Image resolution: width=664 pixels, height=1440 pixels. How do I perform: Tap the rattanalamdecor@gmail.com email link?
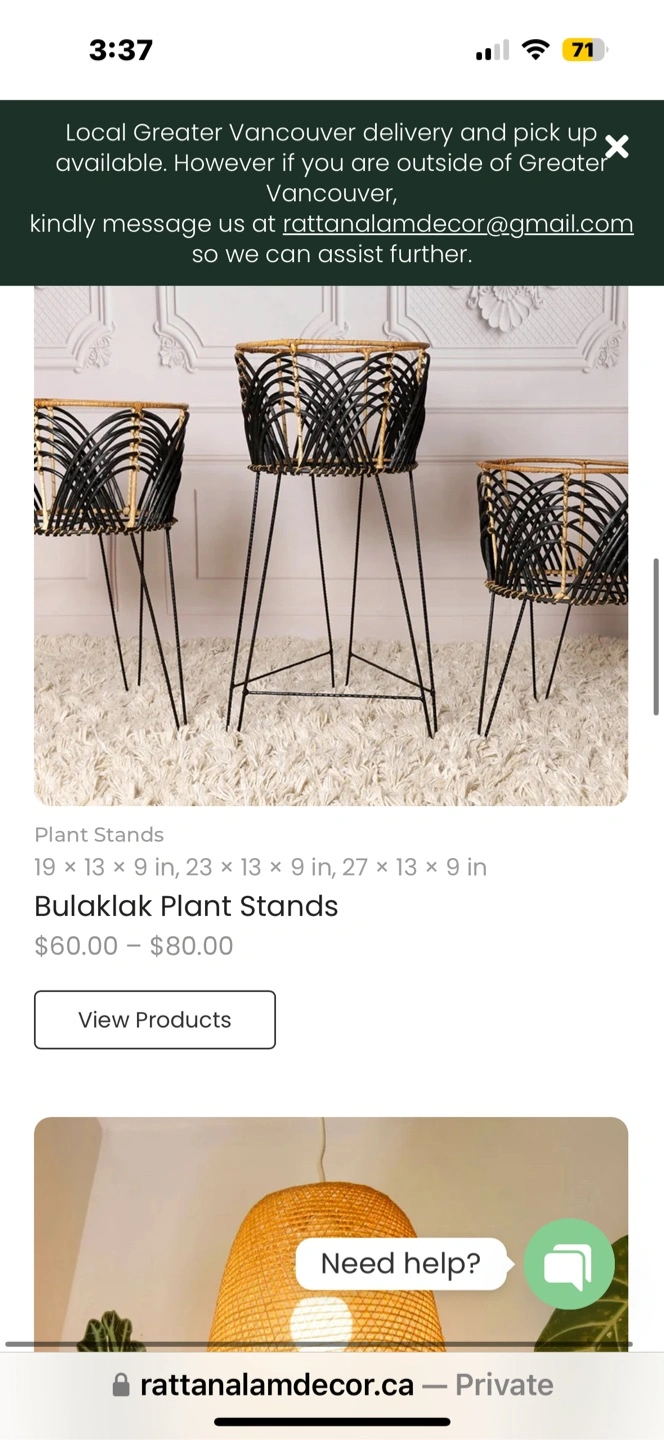(458, 224)
